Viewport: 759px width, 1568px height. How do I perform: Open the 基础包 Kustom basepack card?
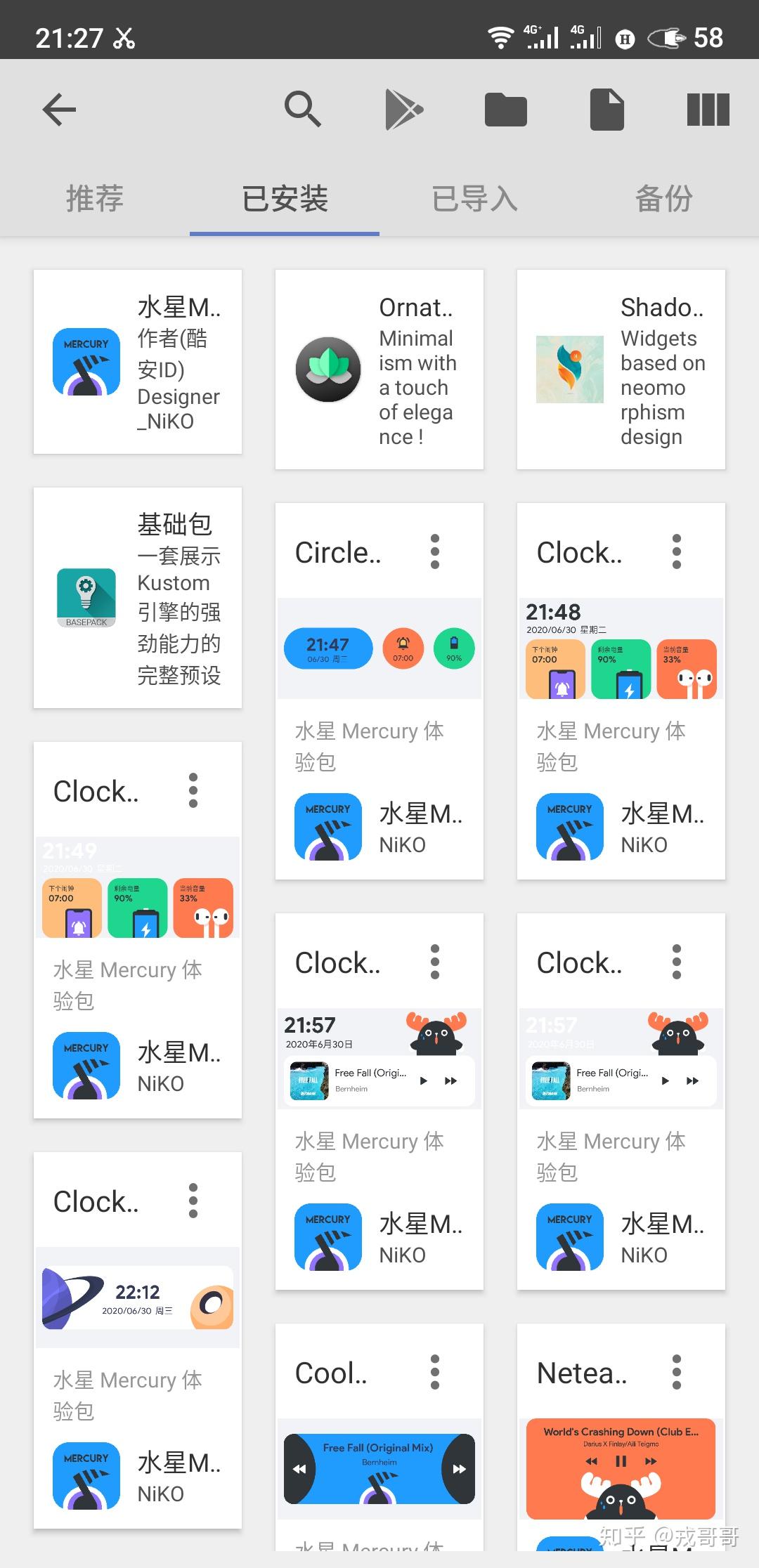tap(138, 597)
